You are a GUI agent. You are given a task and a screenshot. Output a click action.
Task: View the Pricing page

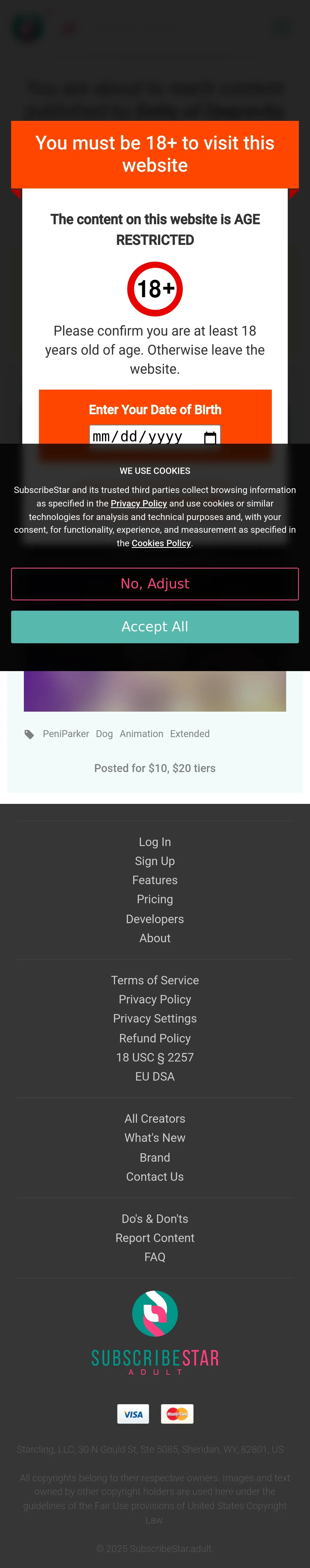pos(155,899)
